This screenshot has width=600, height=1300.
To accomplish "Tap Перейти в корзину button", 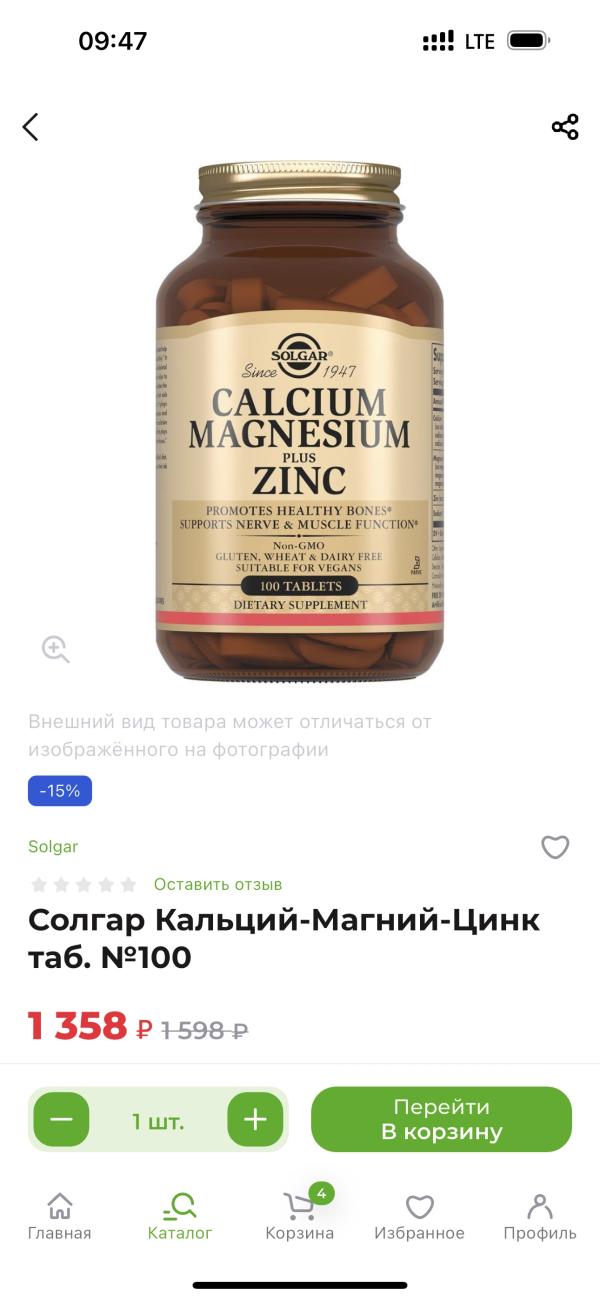I will pos(441,1119).
